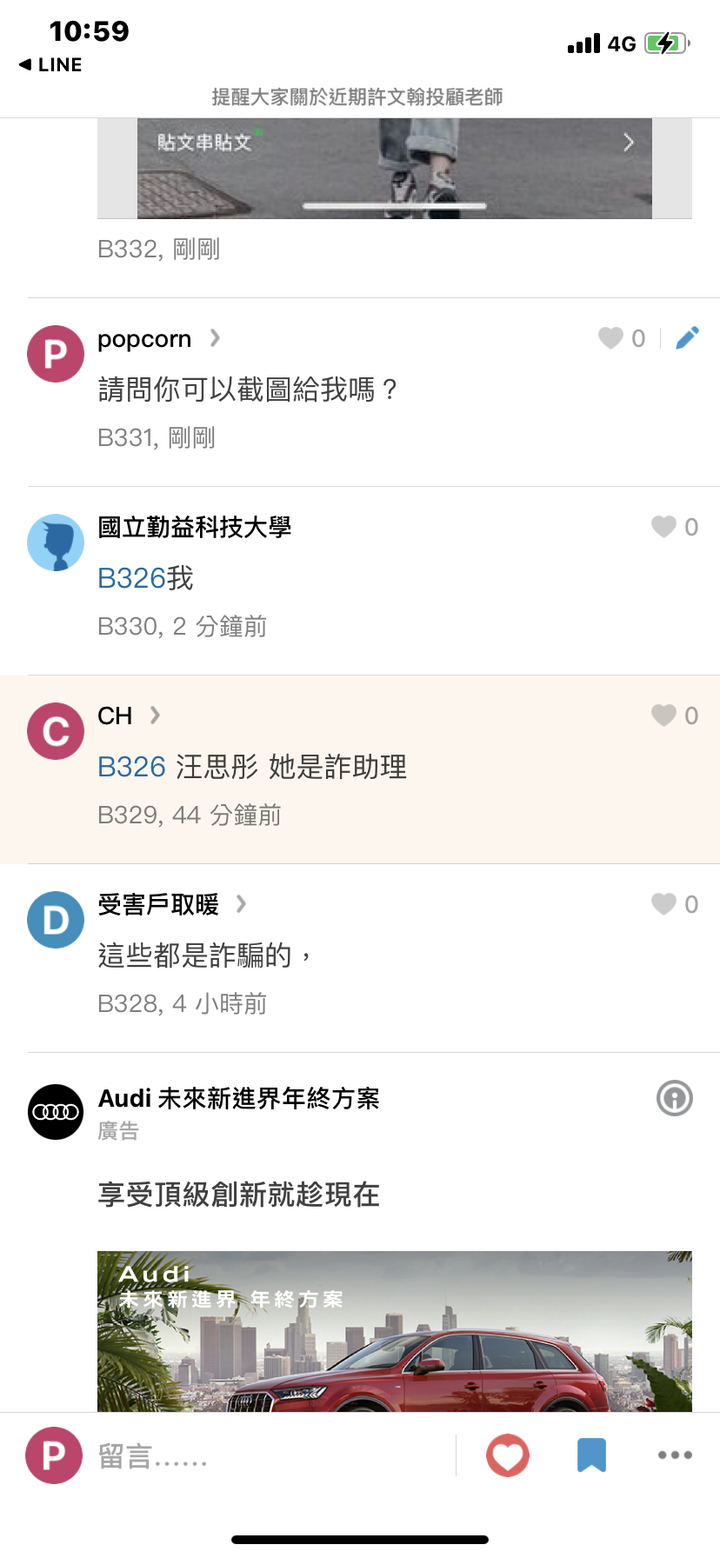Image resolution: width=720 pixels, height=1558 pixels.
Task: Like this post with the heart button
Action: [x=508, y=1455]
